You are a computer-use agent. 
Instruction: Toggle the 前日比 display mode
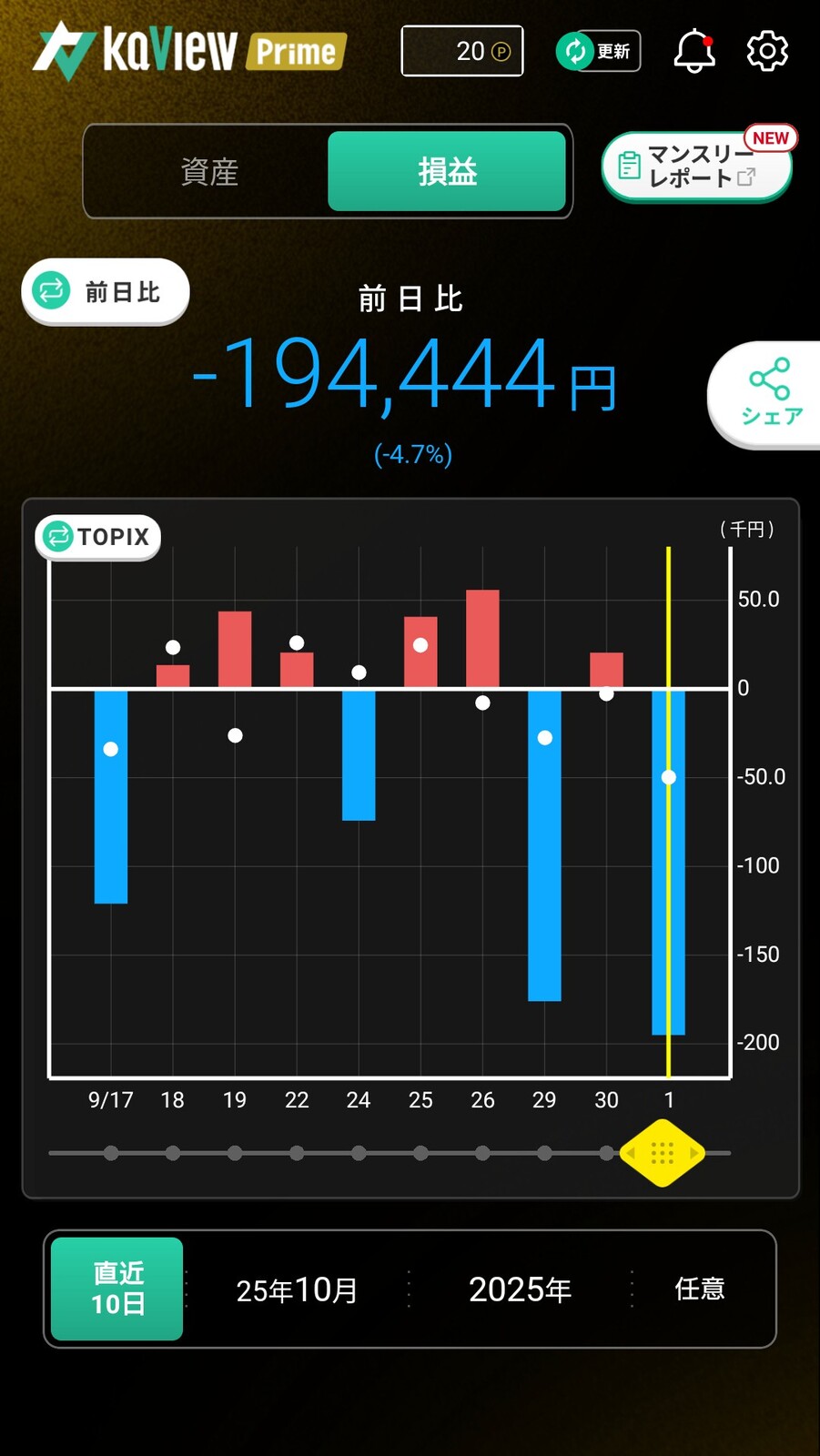coord(105,291)
